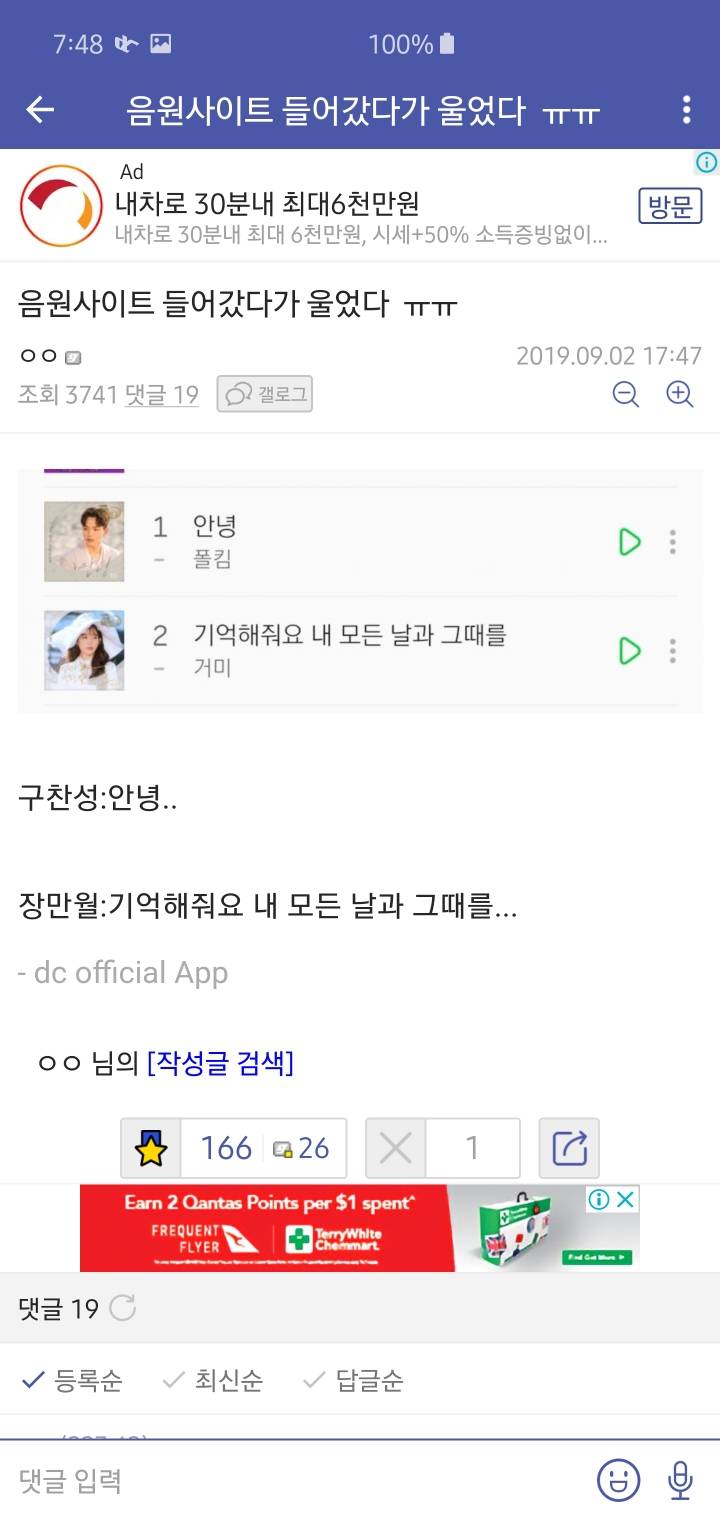Screen dimensions: 720x1520
Task: Zoom out the post text size
Action: 625,394
